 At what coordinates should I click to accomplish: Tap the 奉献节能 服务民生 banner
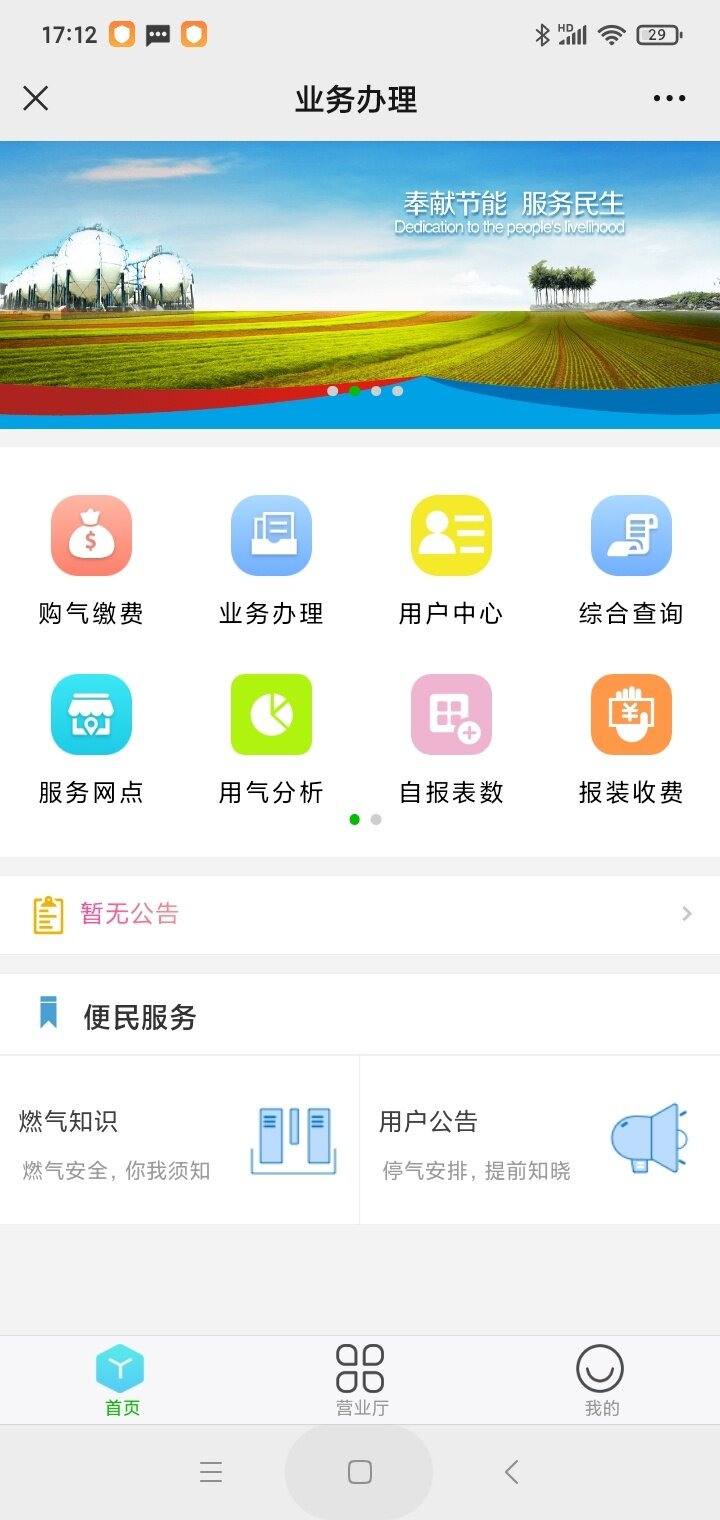click(360, 284)
